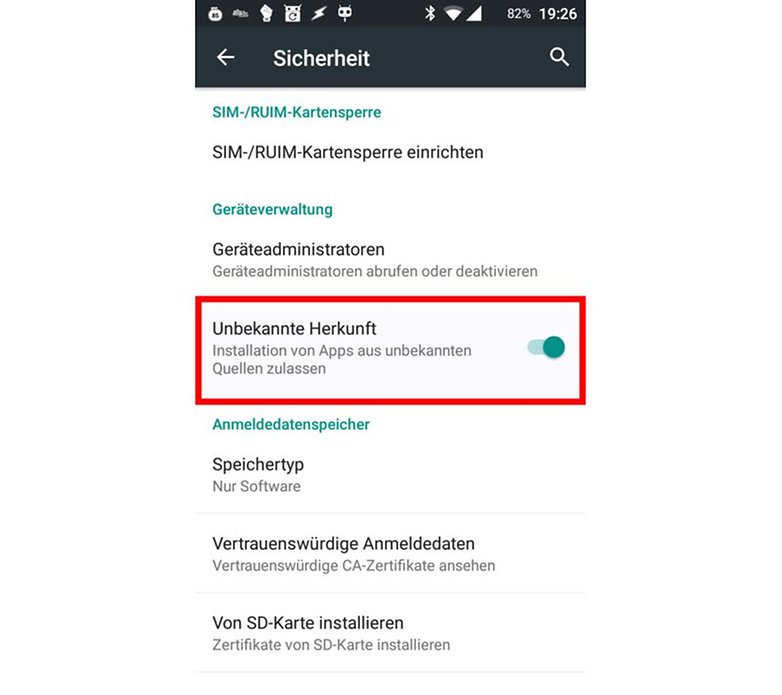Open Geräteadministratoren settings
This screenshot has height=695, width=782.
375,259
